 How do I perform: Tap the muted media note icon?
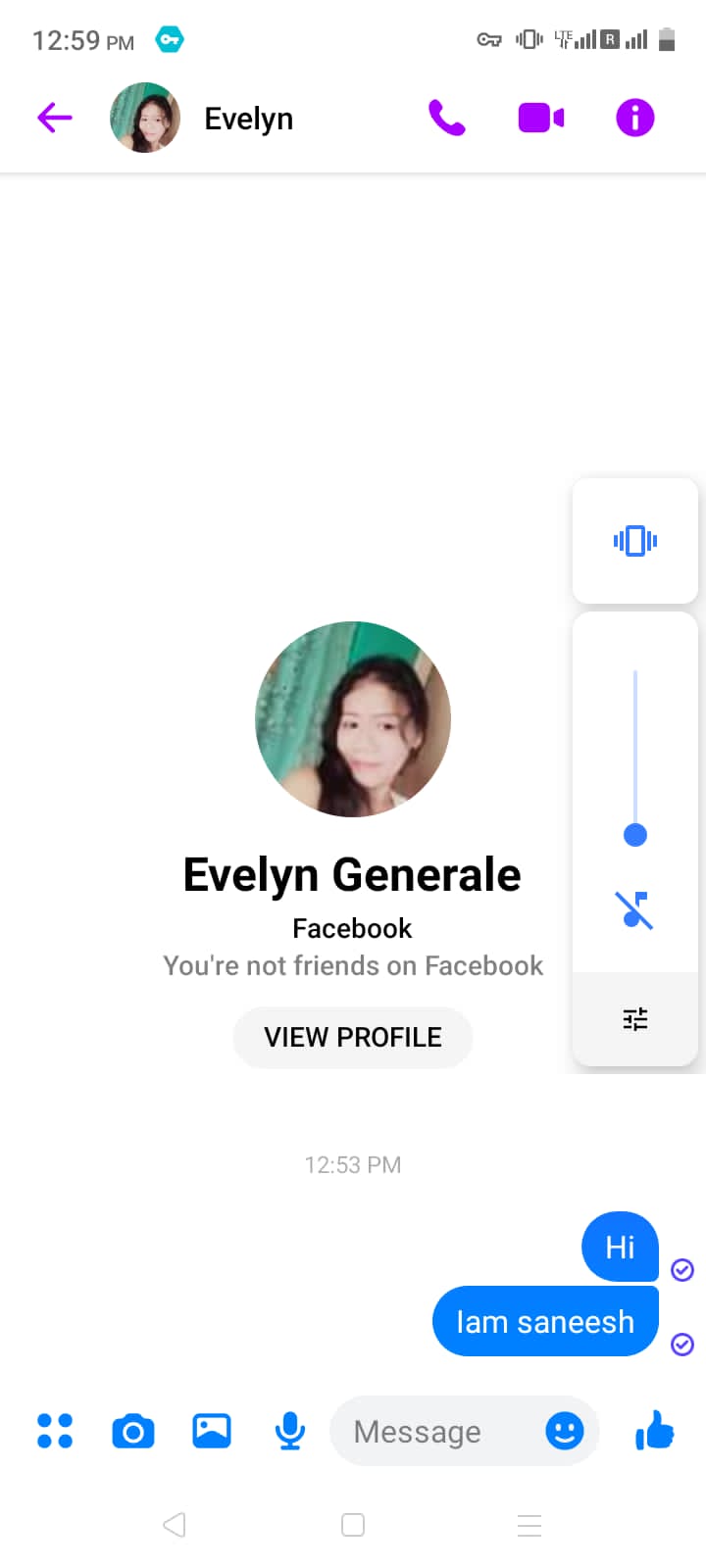[x=634, y=910]
